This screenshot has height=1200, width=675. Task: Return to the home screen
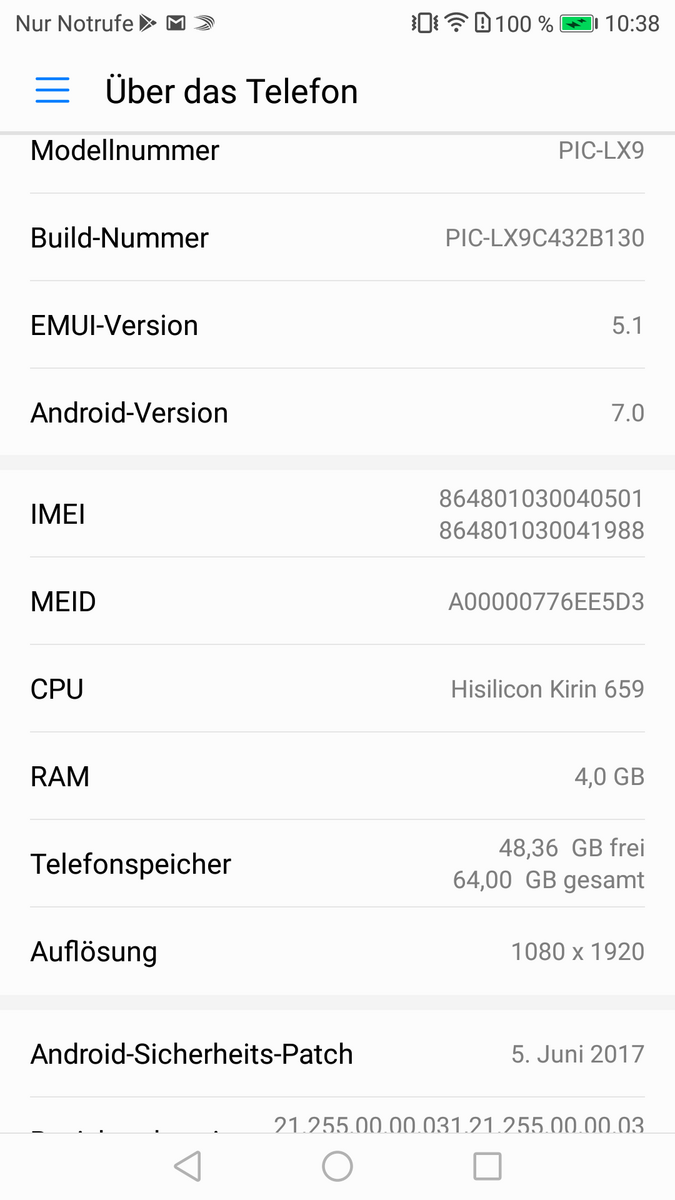[337, 1166]
